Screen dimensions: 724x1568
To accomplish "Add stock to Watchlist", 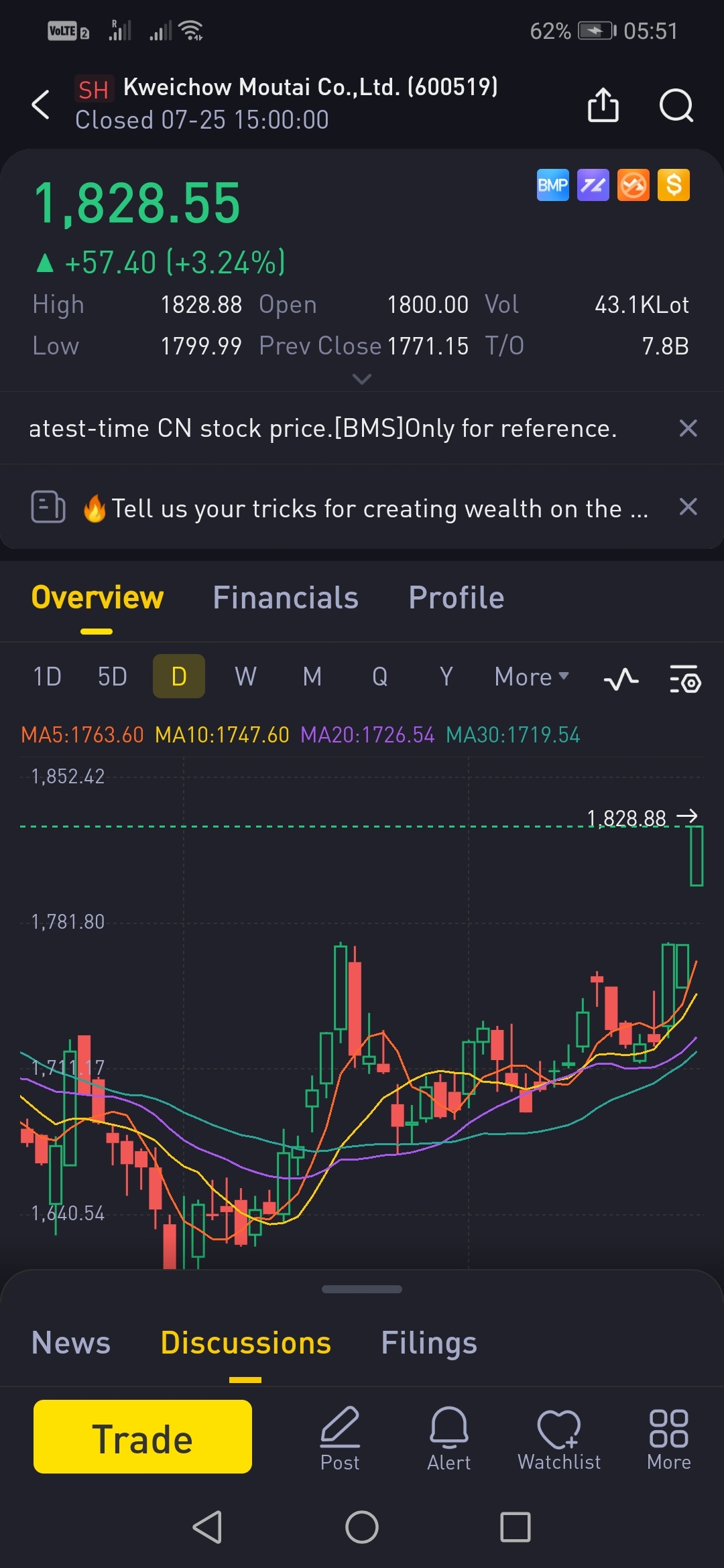I will [x=559, y=1439].
